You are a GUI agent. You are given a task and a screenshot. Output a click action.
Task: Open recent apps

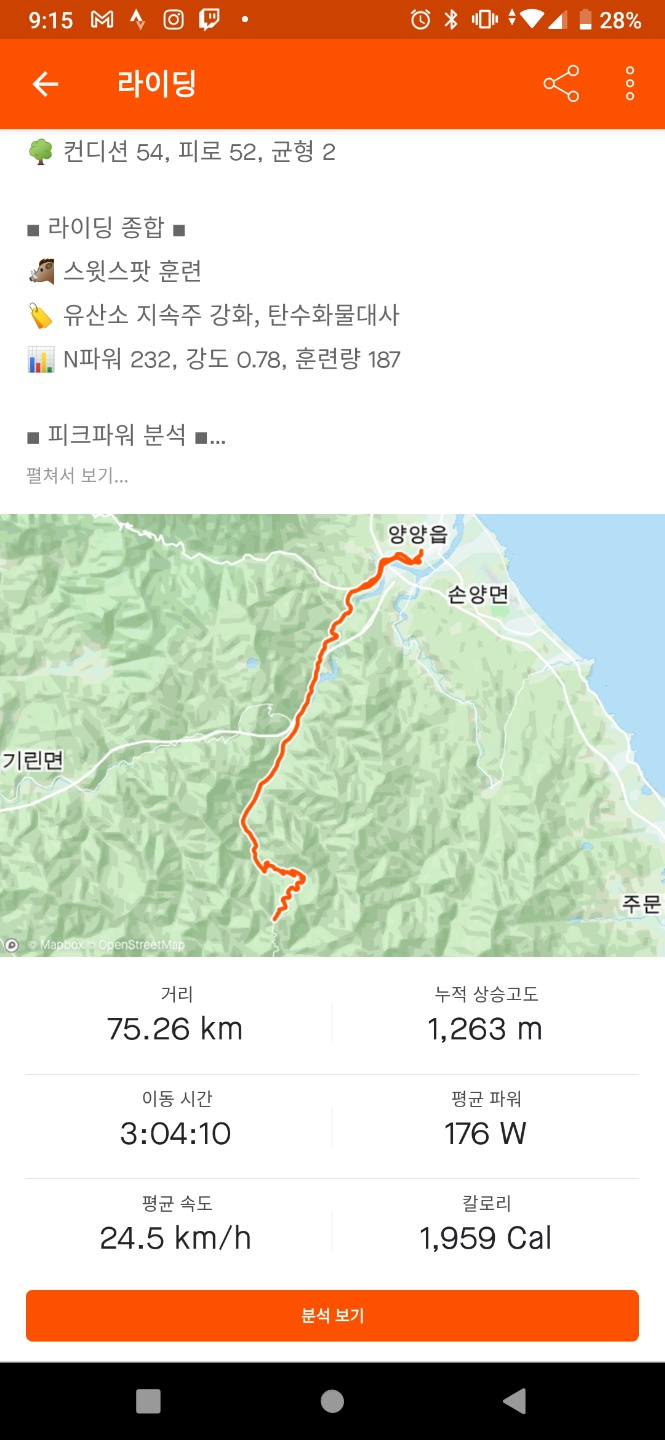[x=148, y=1401]
